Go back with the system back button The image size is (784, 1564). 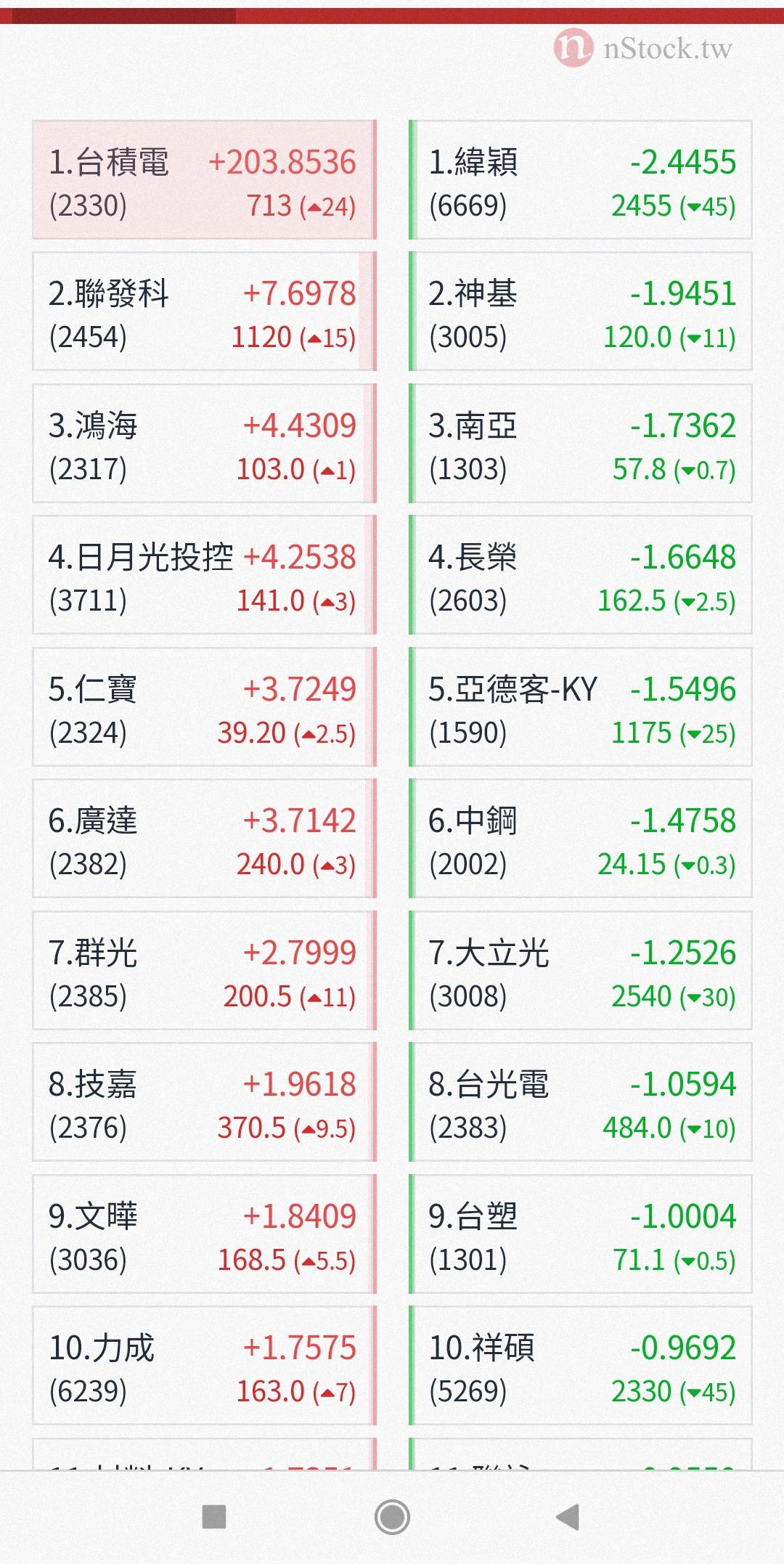568,1517
